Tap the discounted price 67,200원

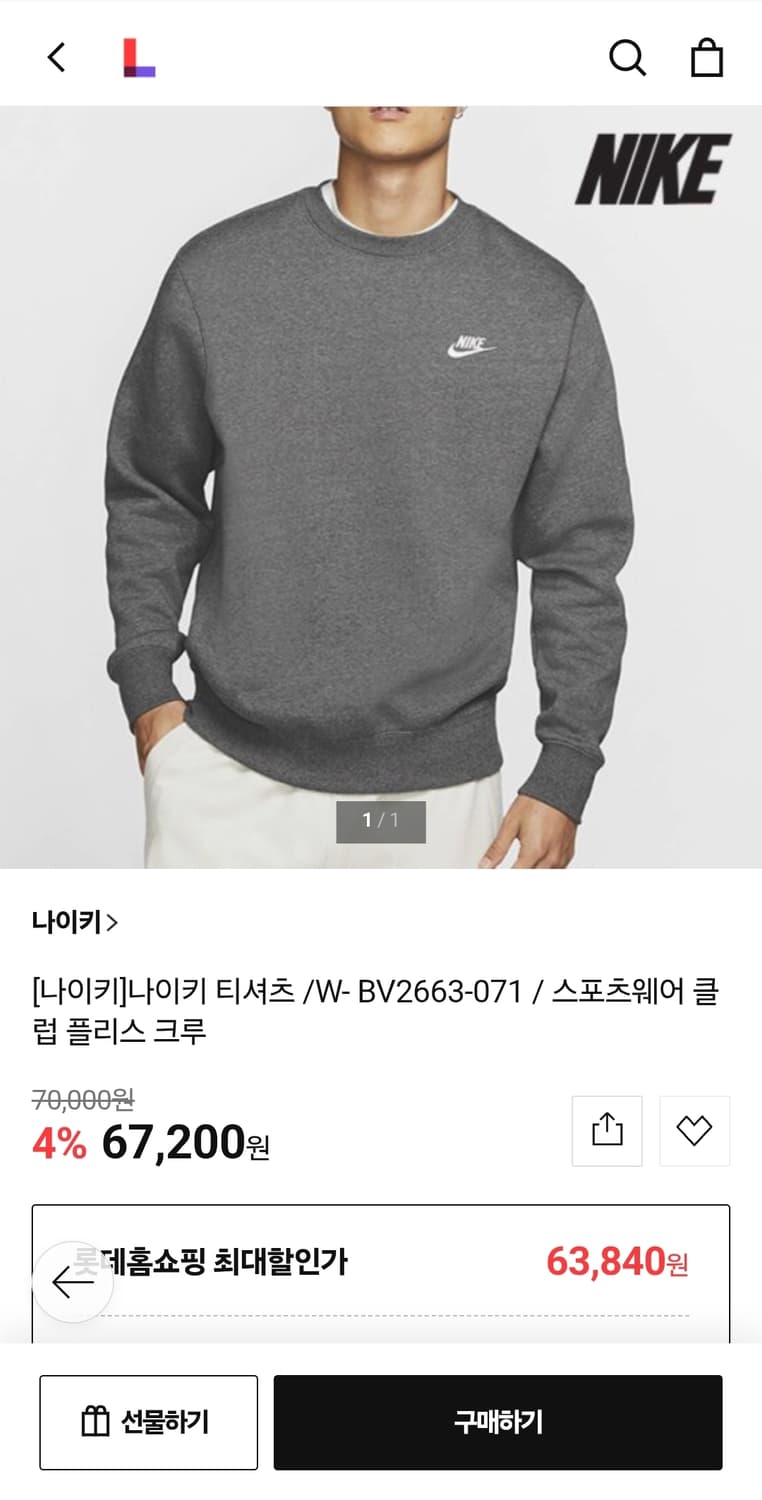coord(176,1140)
